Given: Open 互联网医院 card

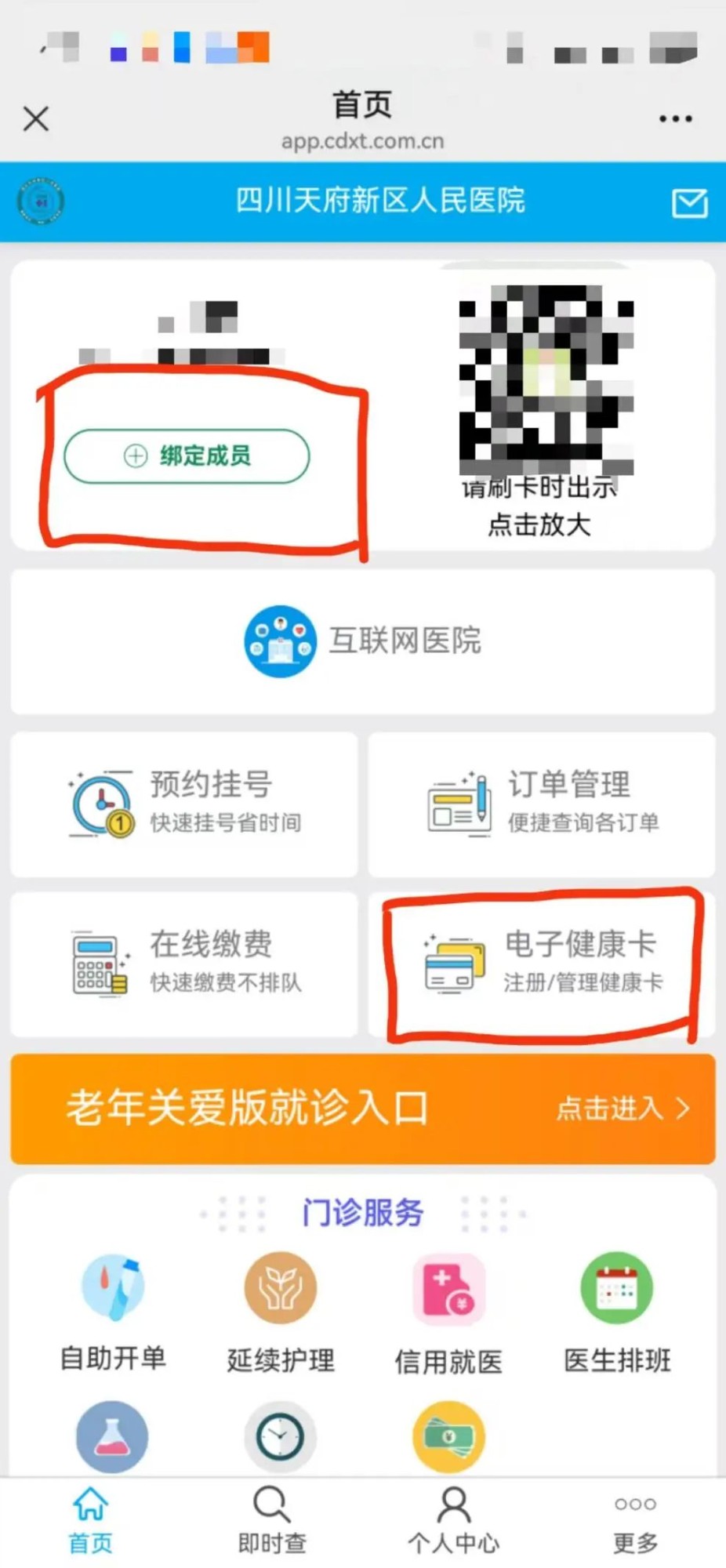Looking at the screenshot, I should (x=363, y=641).
